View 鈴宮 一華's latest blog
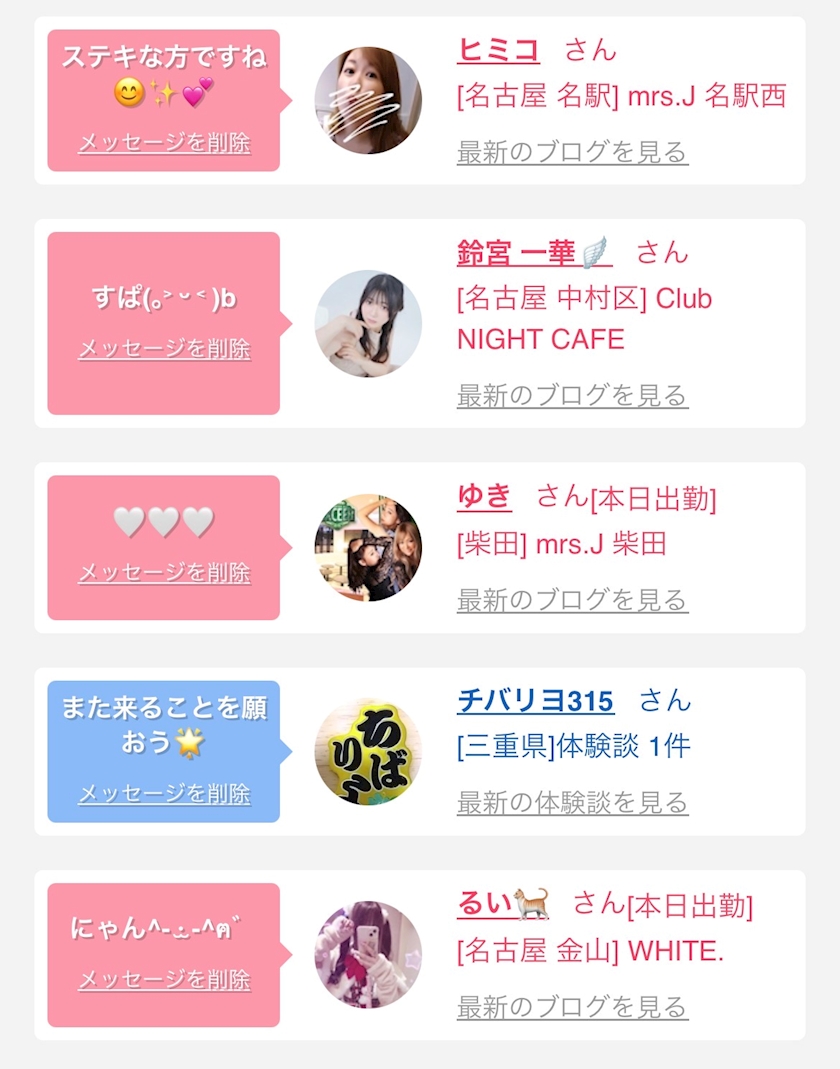The image size is (840, 1069). coord(572,395)
